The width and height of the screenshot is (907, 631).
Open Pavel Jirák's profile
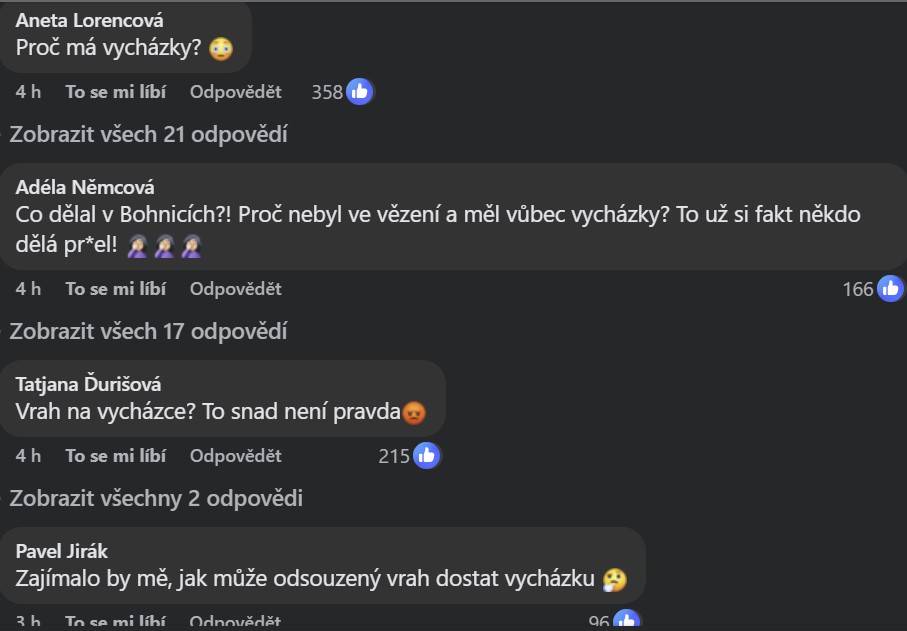click(62, 551)
